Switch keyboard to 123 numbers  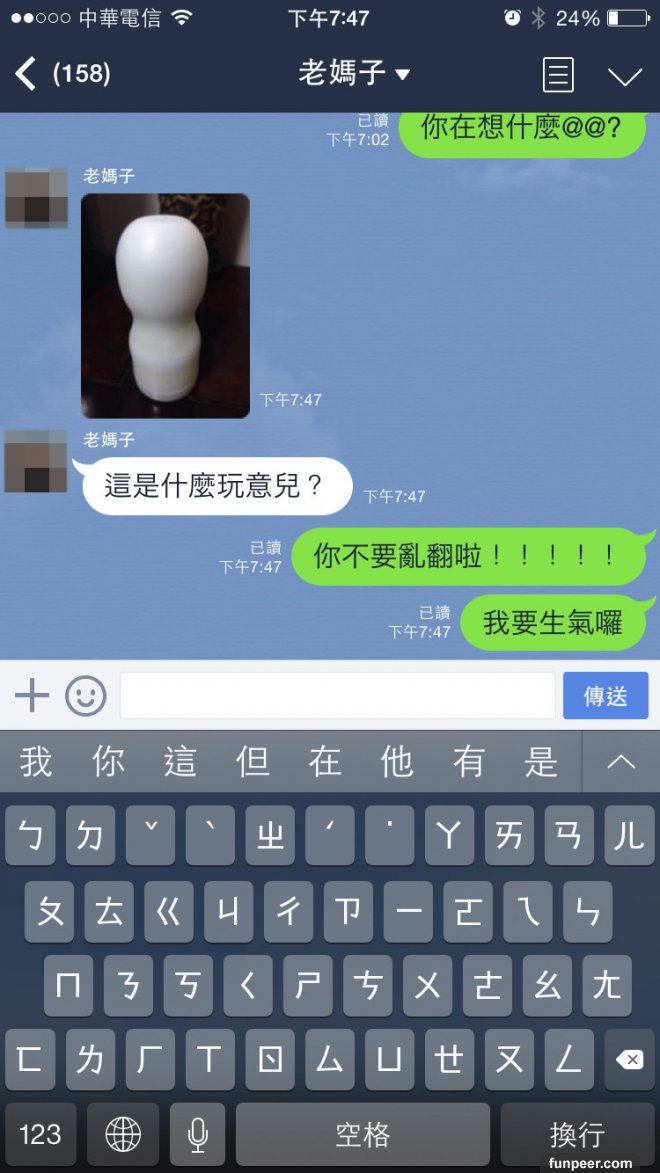pyautogui.click(x=40, y=1134)
